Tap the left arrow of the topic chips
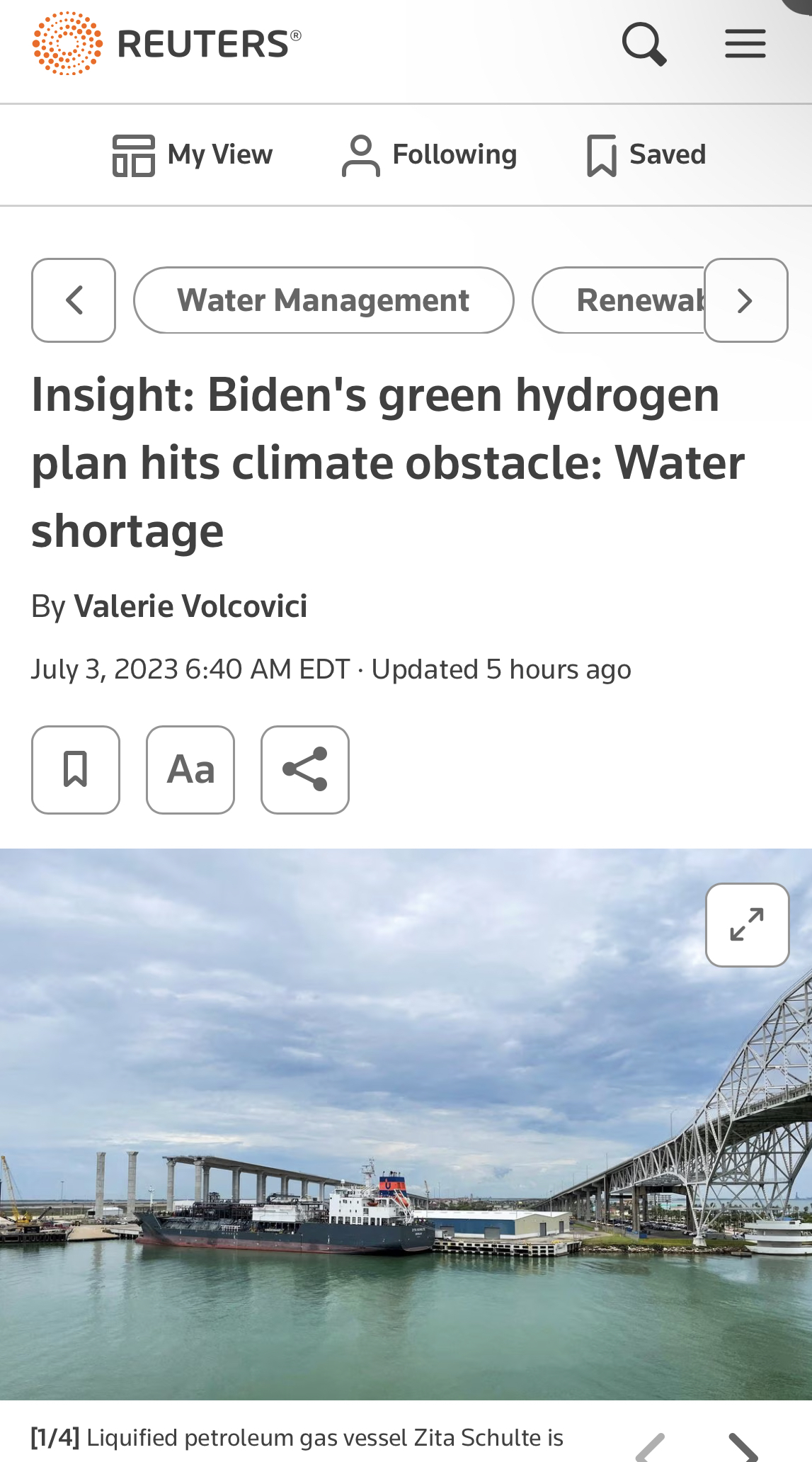 click(74, 300)
